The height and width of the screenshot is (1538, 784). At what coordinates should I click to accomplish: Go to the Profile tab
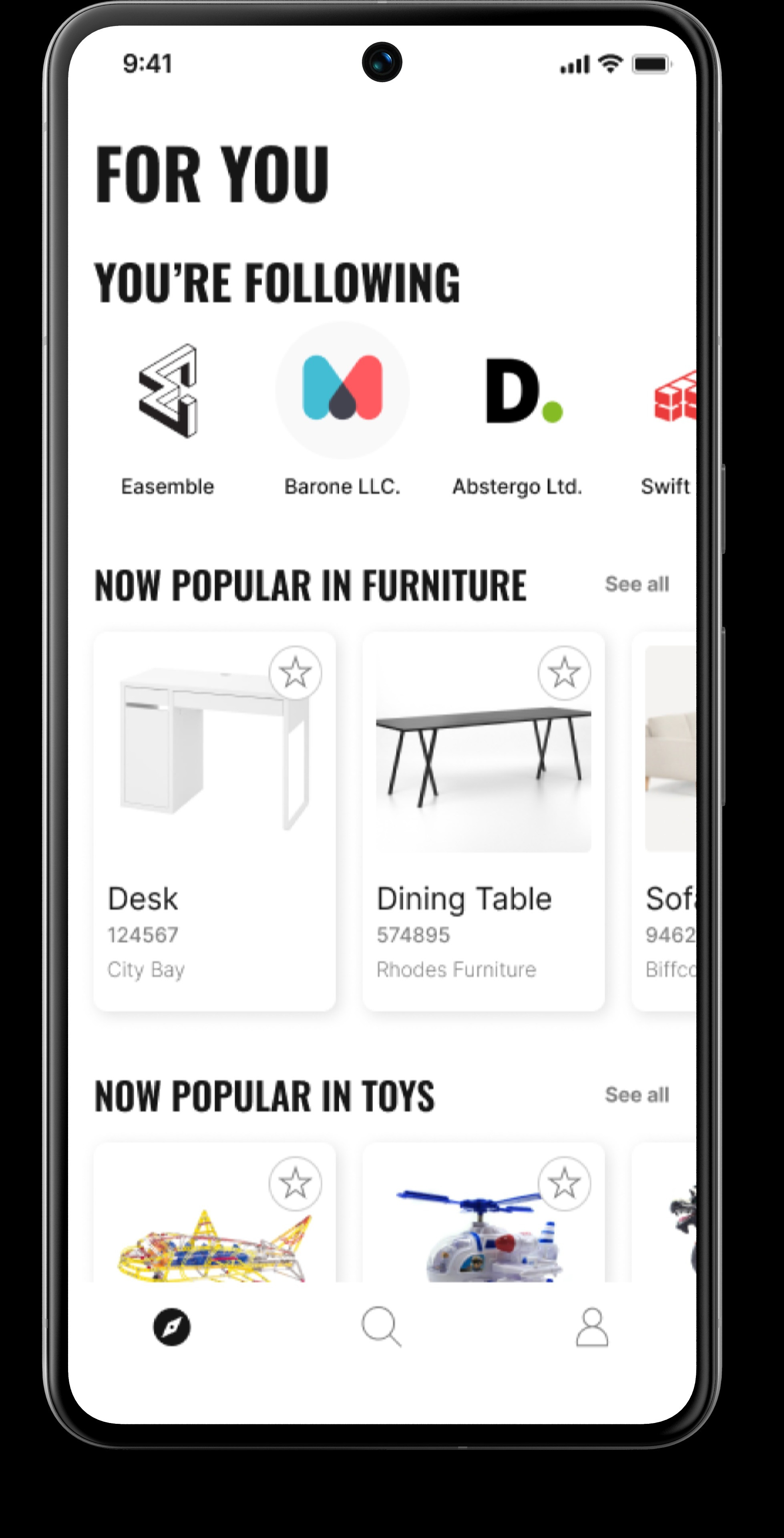coord(591,1327)
